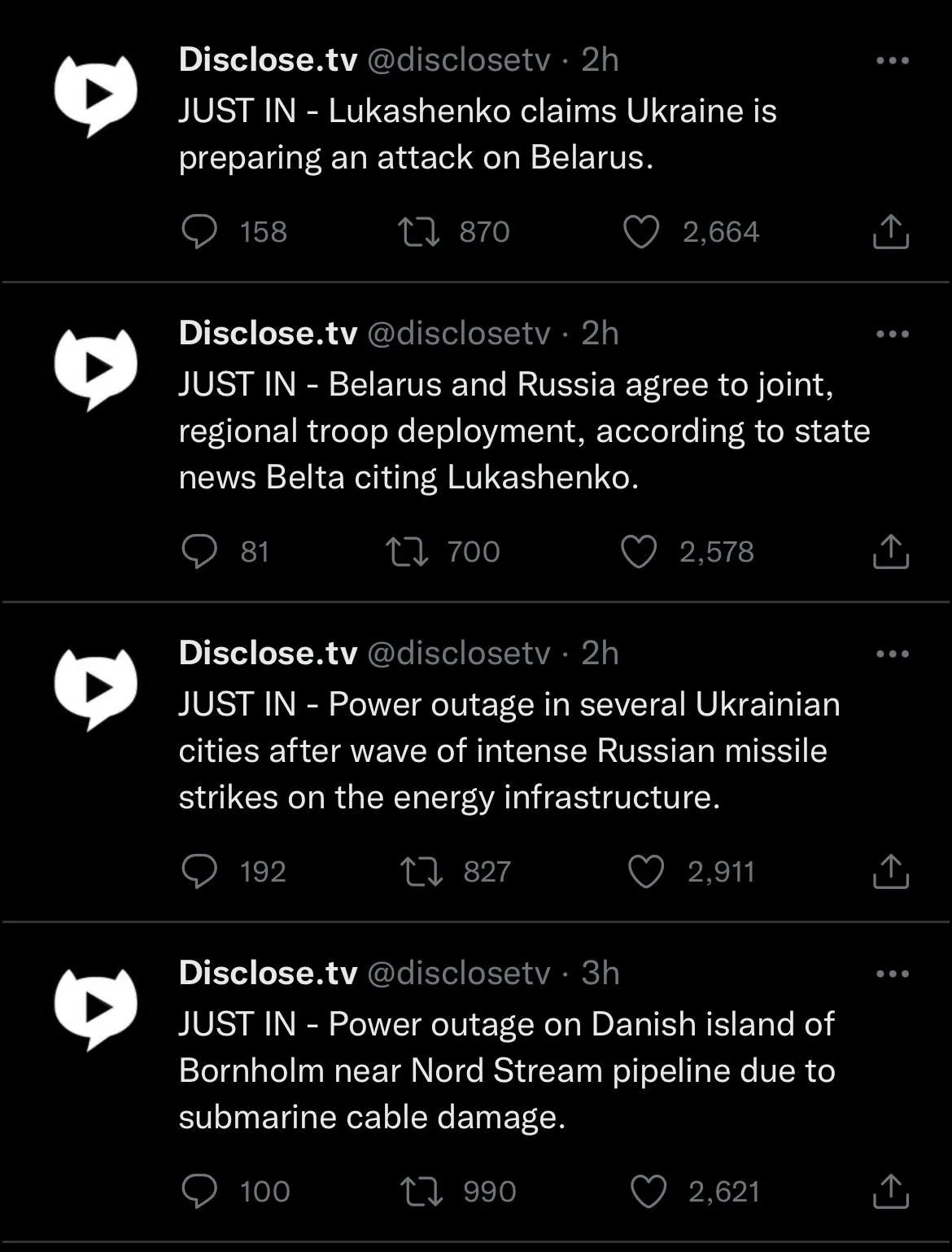952x1252 pixels.
Task: Open more options on troop deployment tweet
Action: tap(892, 334)
